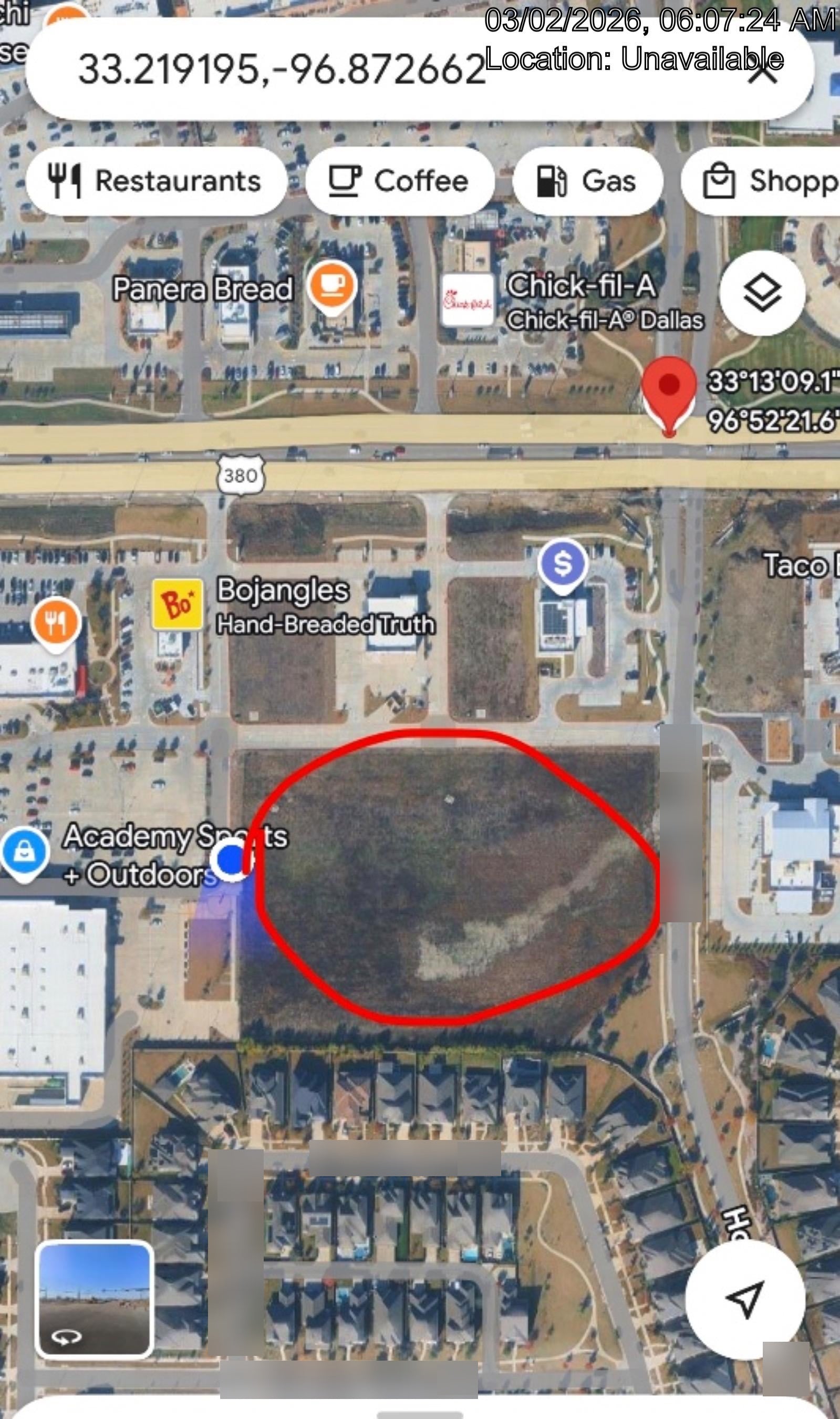This screenshot has height=1419, width=840.
Task: Tap the orange restaurant pin near Bojangles
Action: [56, 624]
